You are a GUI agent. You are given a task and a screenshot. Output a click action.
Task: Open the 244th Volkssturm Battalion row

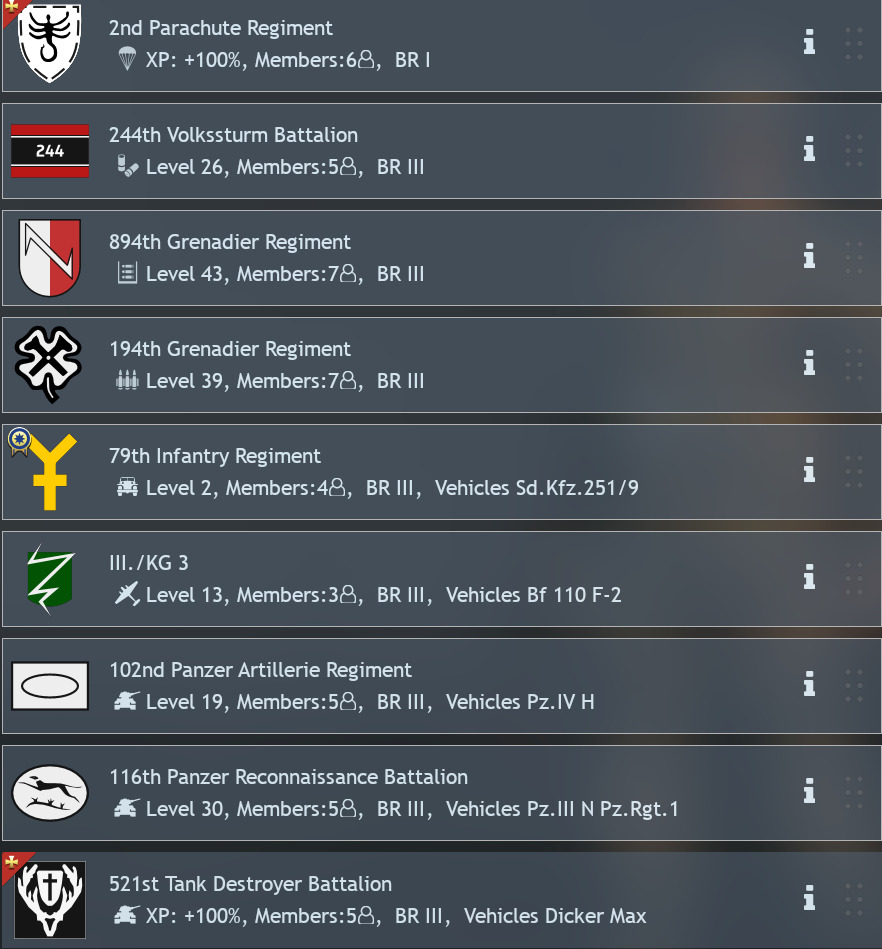(x=400, y=151)
